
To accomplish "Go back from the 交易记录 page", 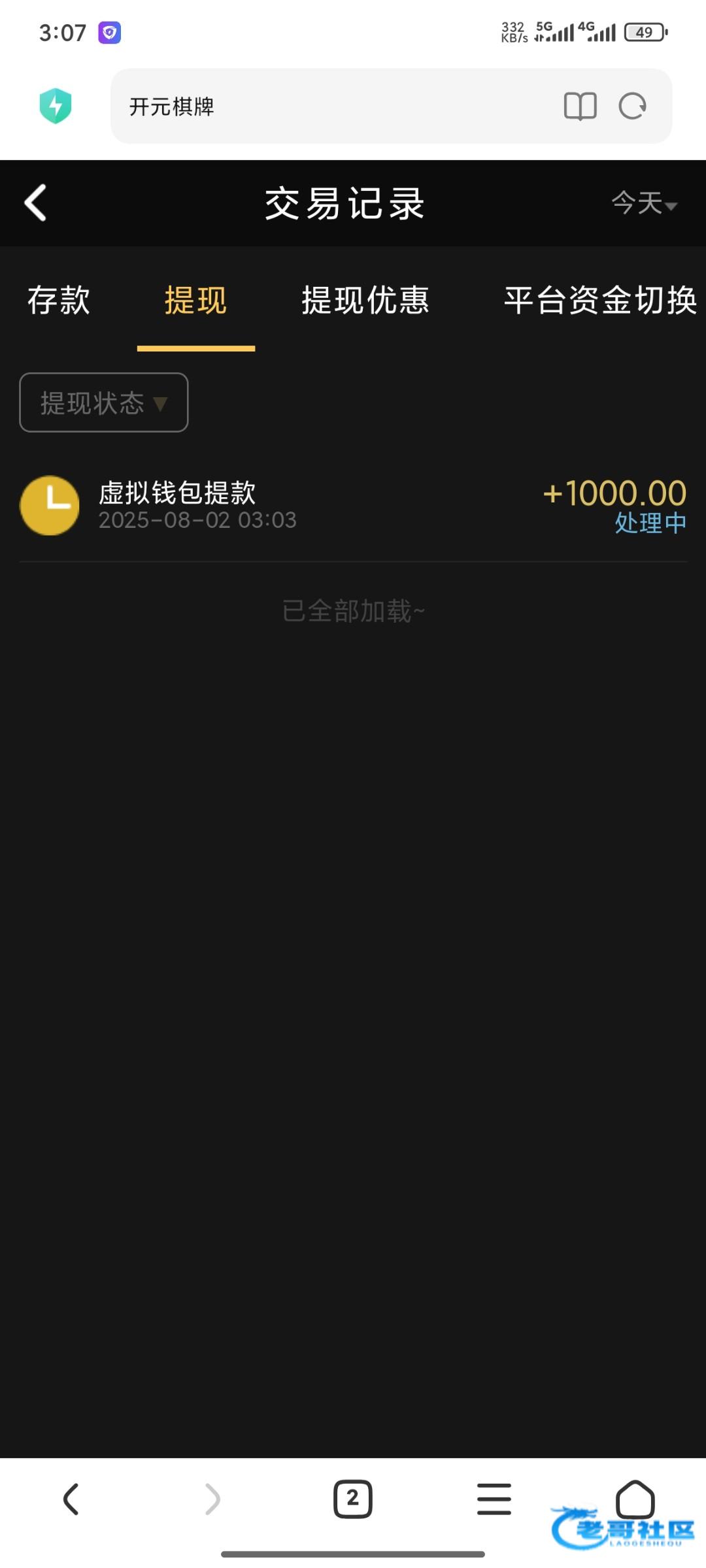I will coord(36,203).
